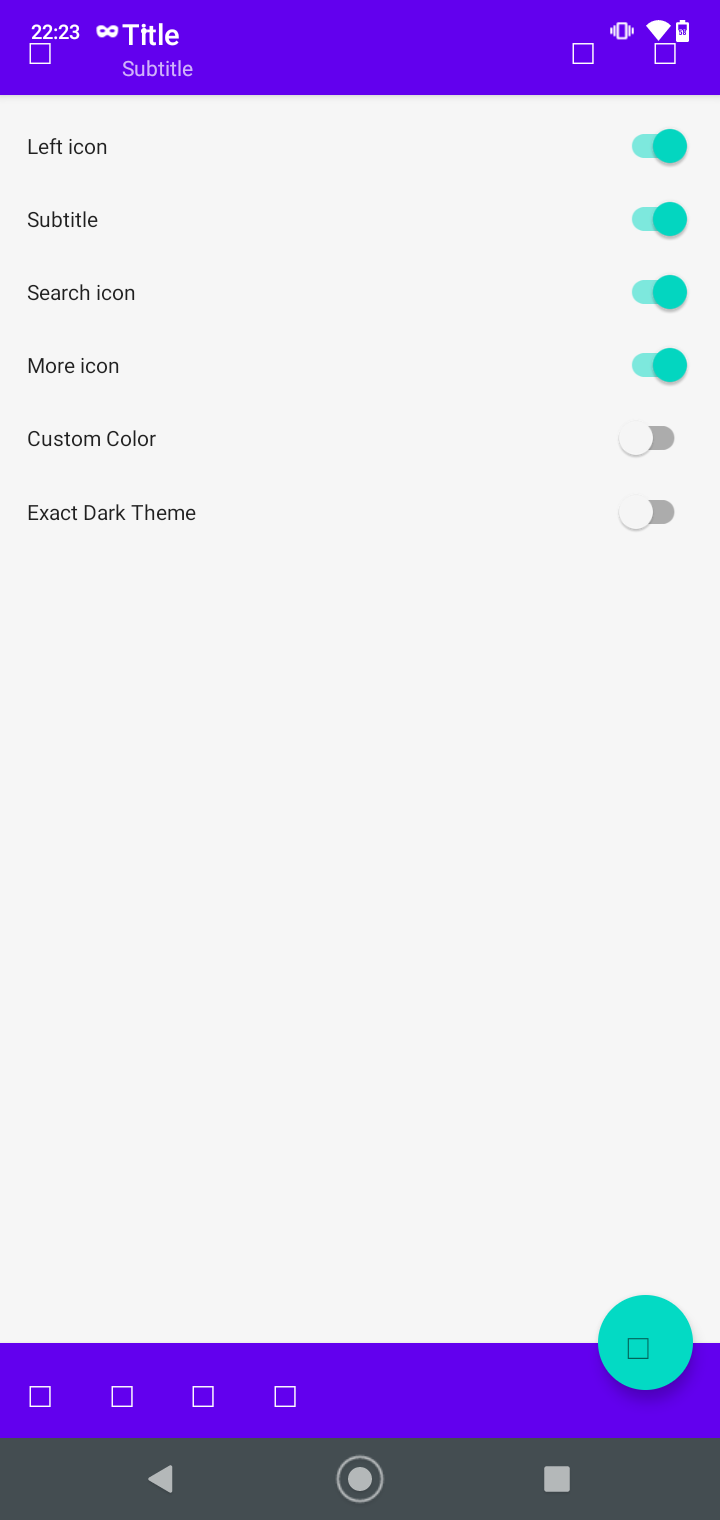The width and height of the screenshot is (720, 1520).
Task: Tap the more options icon in the toolbar
Action: (x=664, y=54)
